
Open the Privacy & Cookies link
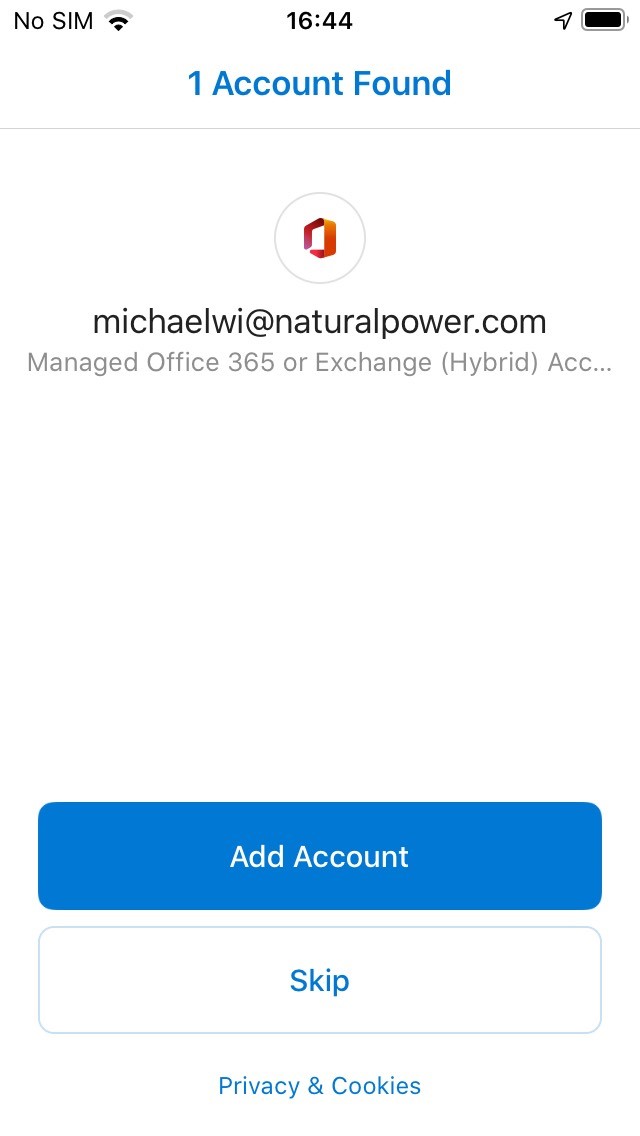click(320, 1085)
